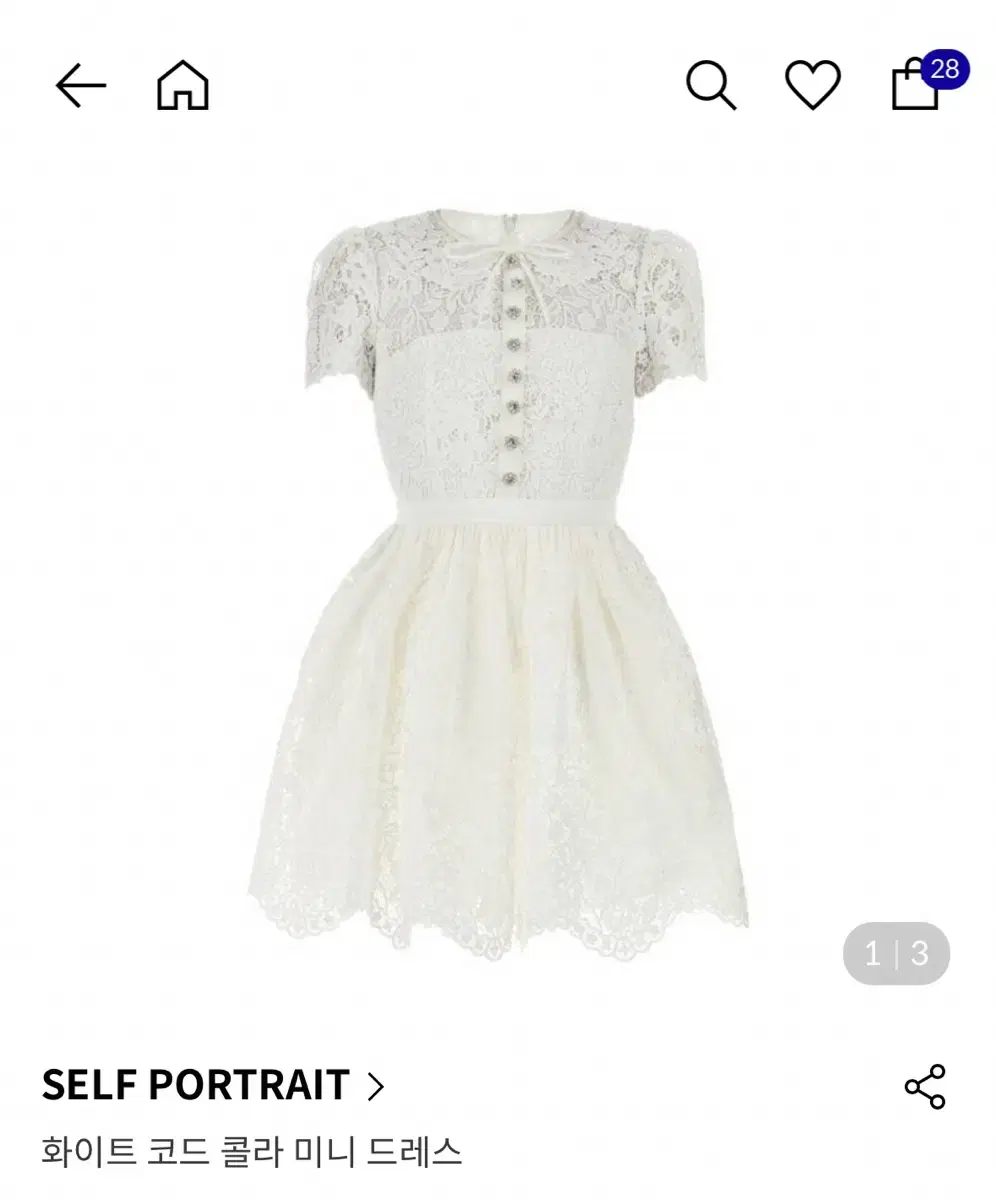
Task: Tap the 1|3 image counter indicator
Action: pyautogui.click(x=895, y=955)
